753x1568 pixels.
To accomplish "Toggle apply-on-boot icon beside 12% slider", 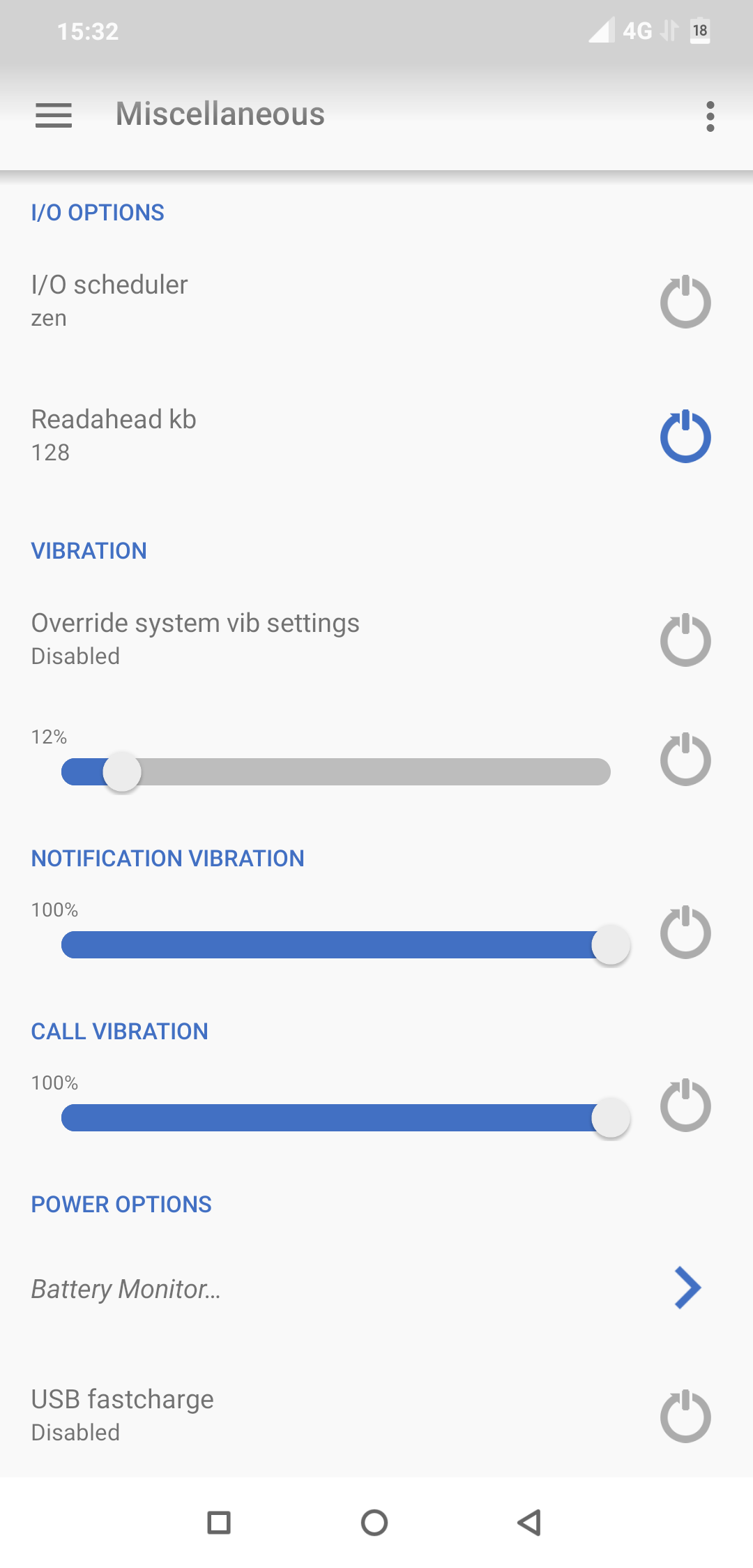I will coord(685,759).
